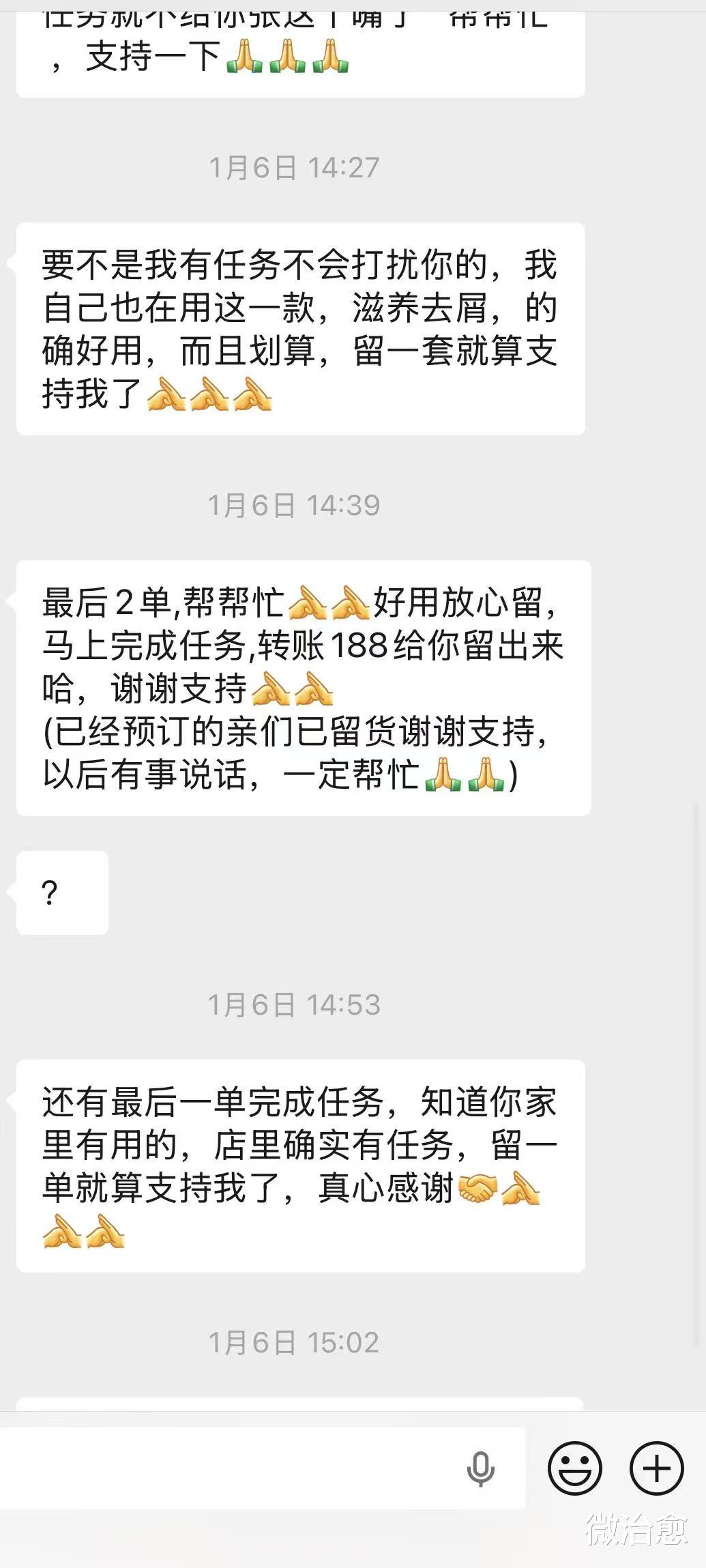Tap the microphone voice input icon
Image resolution: width=706 pixels, height=1568 pixels.
(x=480, y=1468)
